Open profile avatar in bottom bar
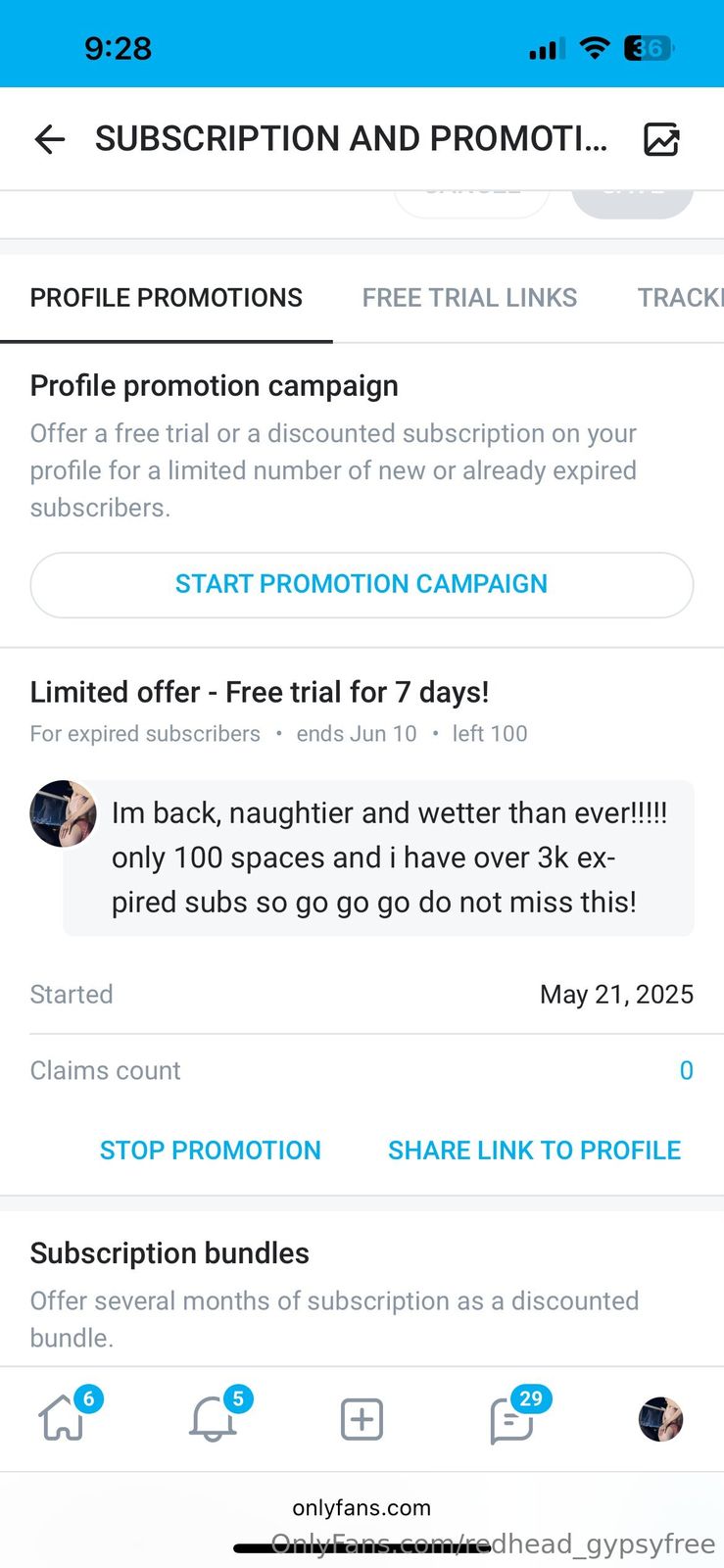This screenshot has height=1568, width=724. click(x=660, y=1419)
